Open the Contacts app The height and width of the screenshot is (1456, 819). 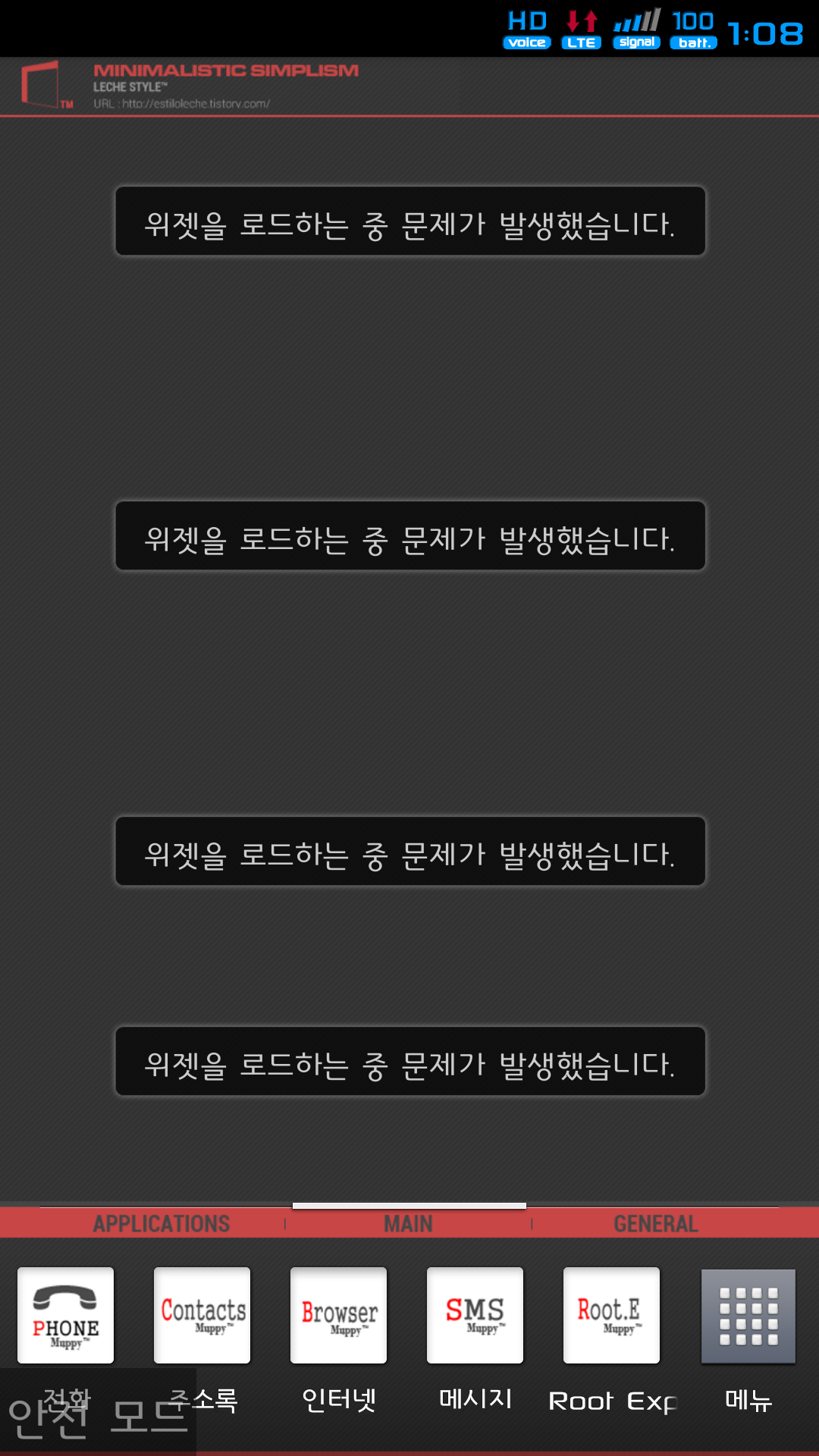[202, 1315]
